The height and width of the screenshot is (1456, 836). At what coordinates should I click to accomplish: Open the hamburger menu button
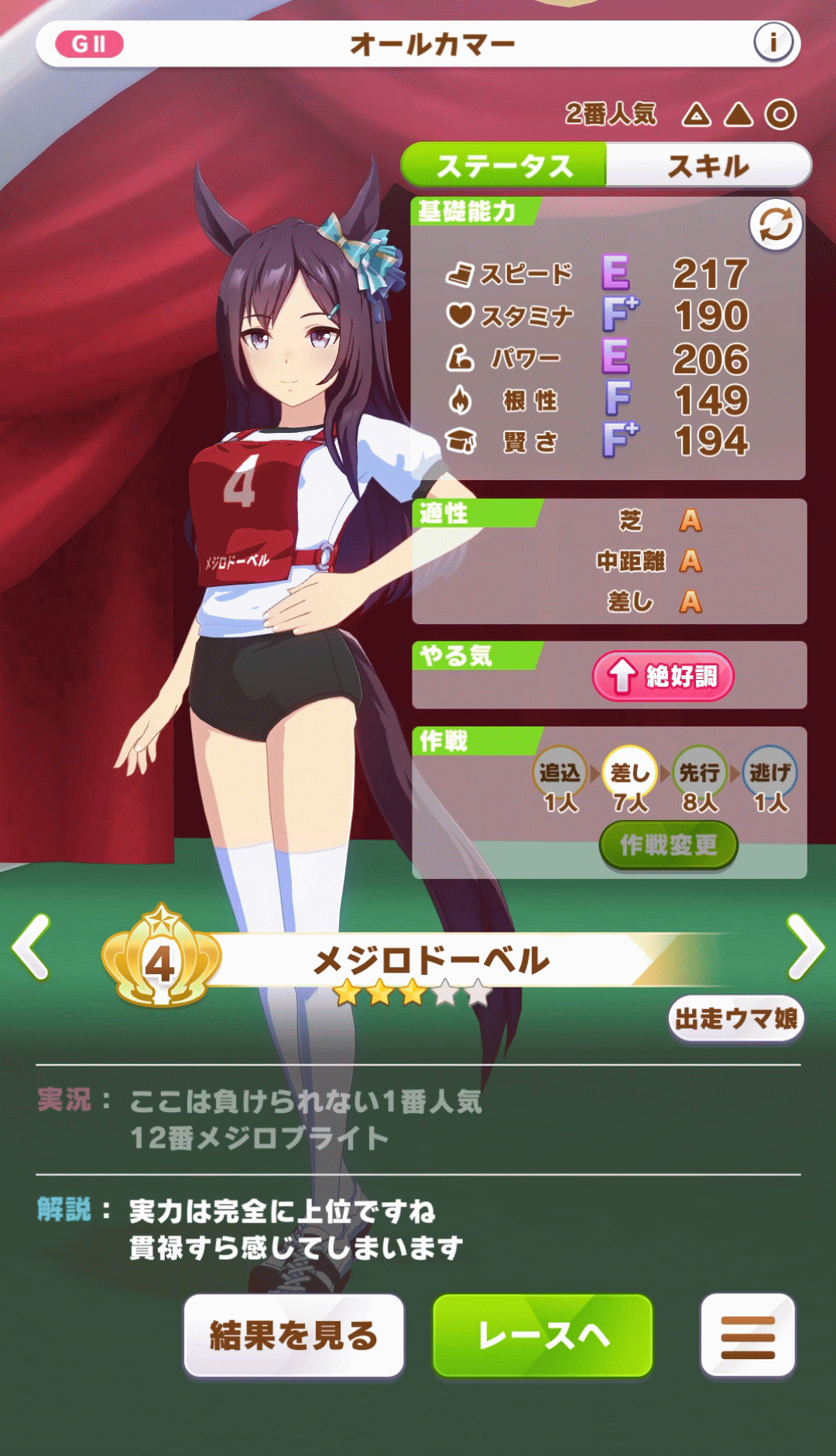coord(748,1336)
